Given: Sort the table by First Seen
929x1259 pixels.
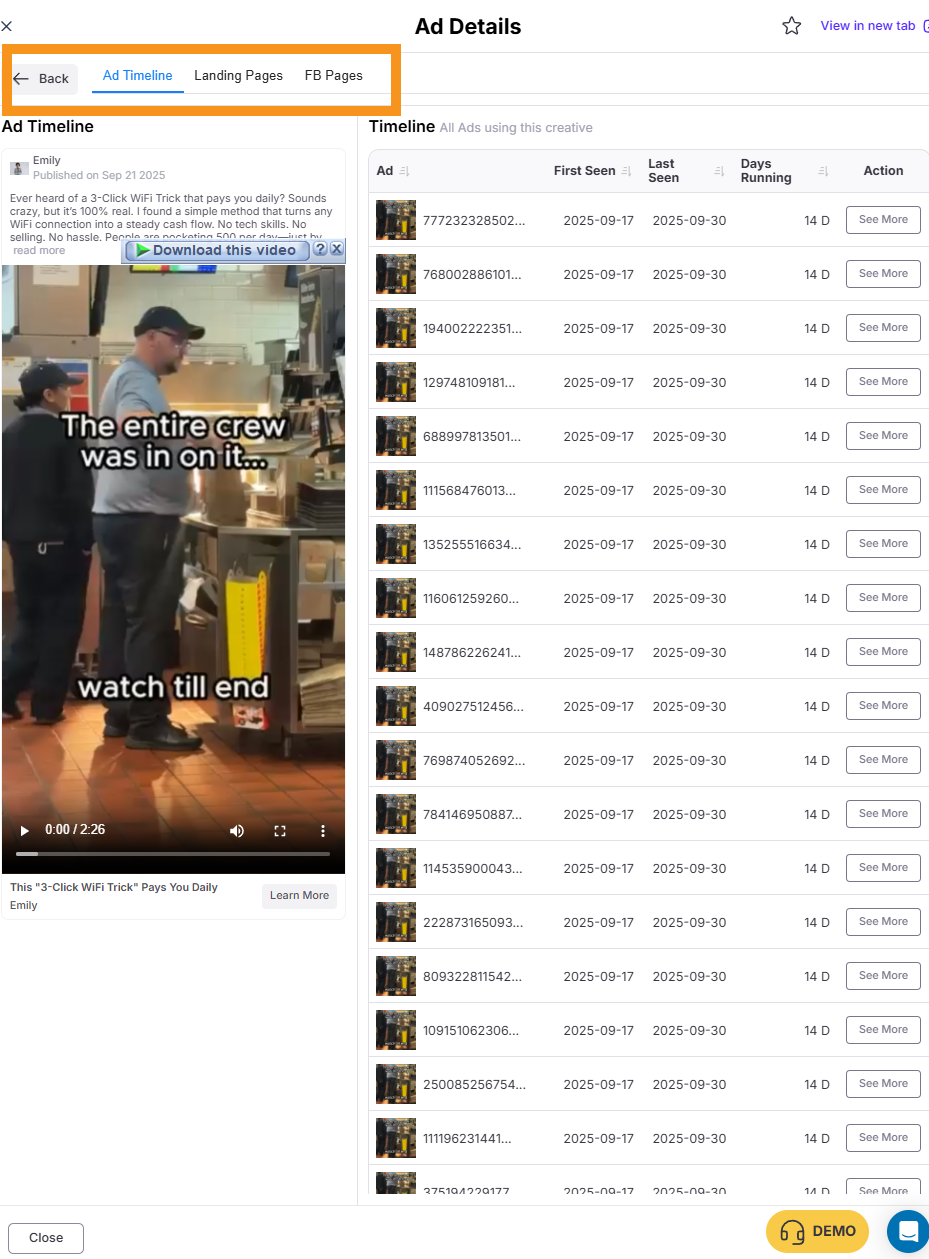Looking at the screenshot, I should click(x=626, y=171).
